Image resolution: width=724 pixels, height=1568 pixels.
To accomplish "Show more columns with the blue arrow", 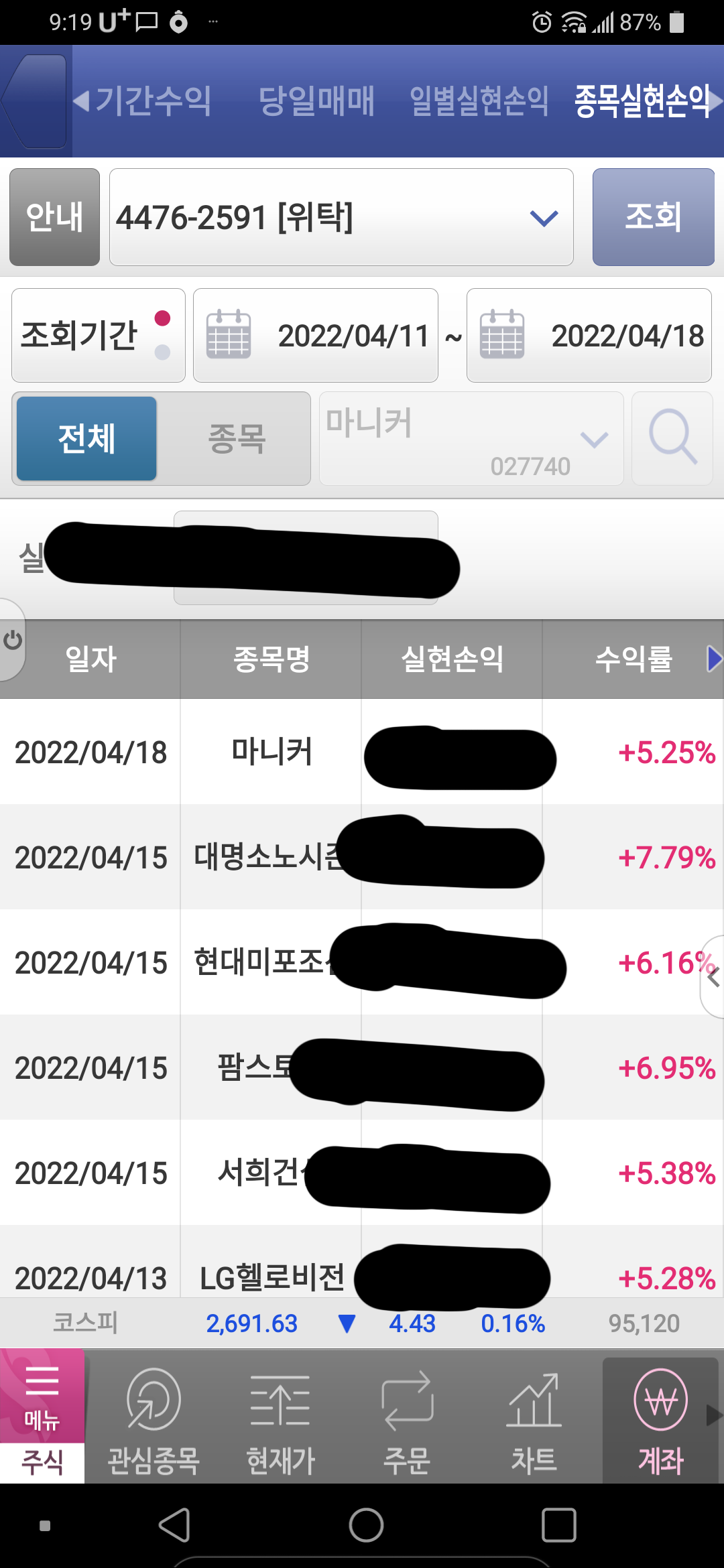I will pos(715,659).
